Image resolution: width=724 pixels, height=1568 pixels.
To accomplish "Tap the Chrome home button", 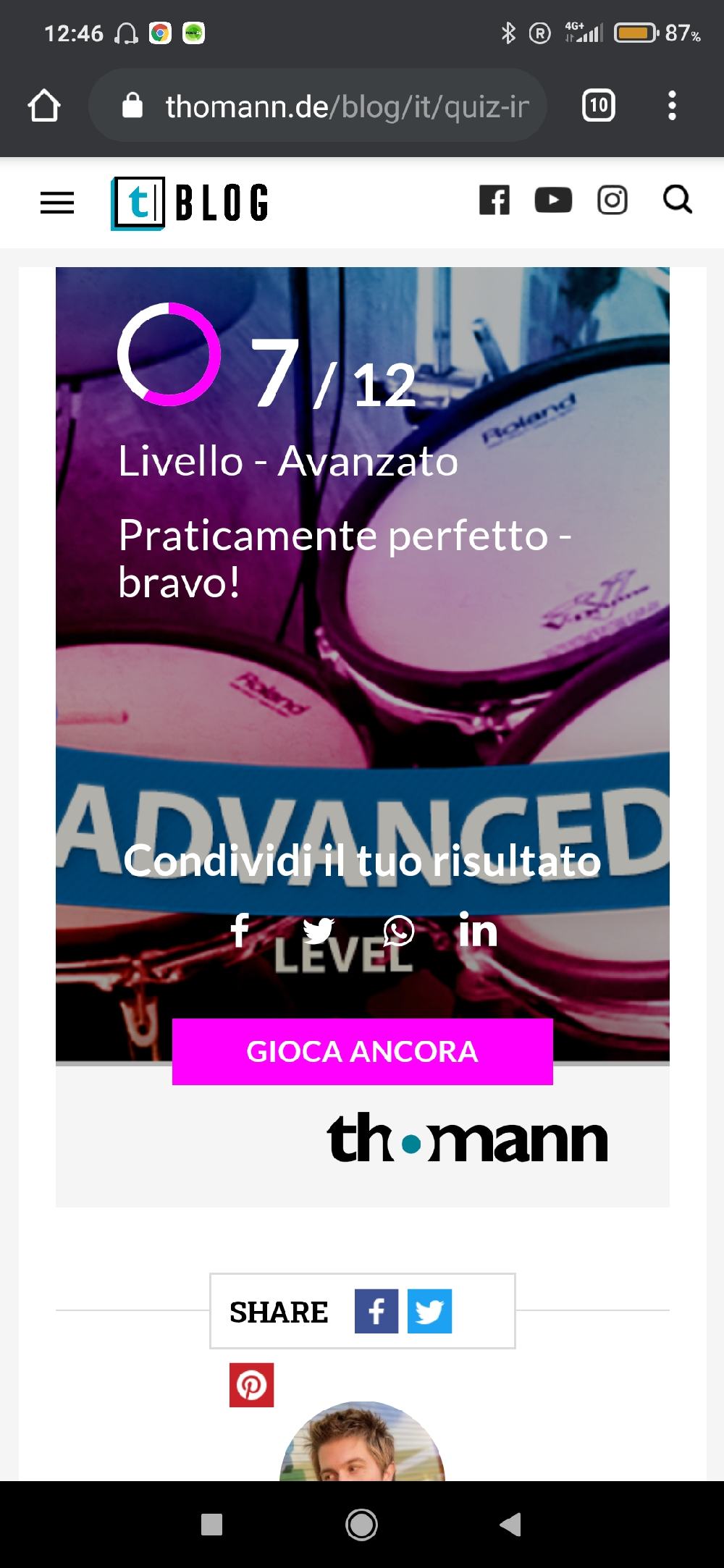I will pos(44,106).
